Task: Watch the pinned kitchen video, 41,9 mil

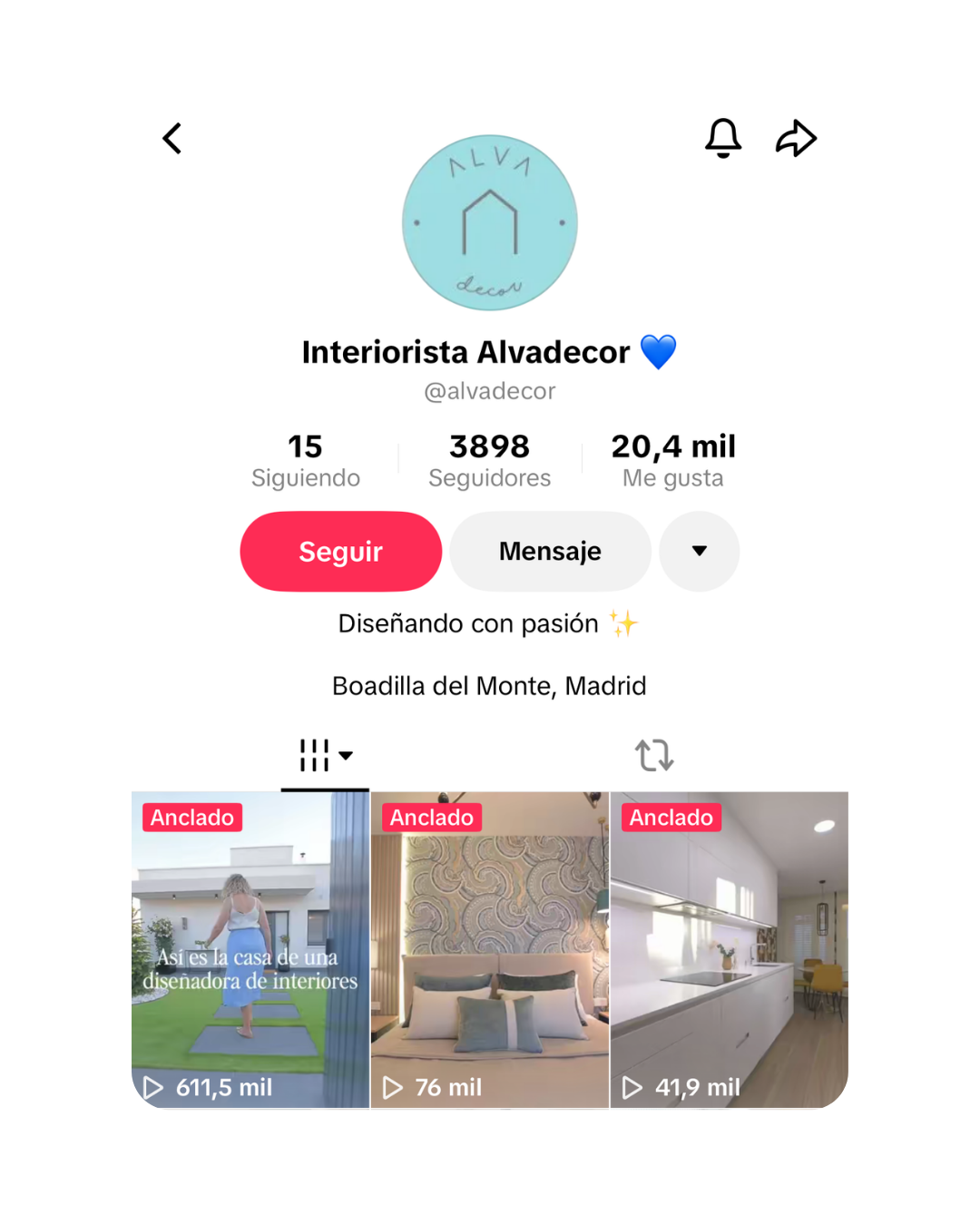Action: (x=730, y=950)
